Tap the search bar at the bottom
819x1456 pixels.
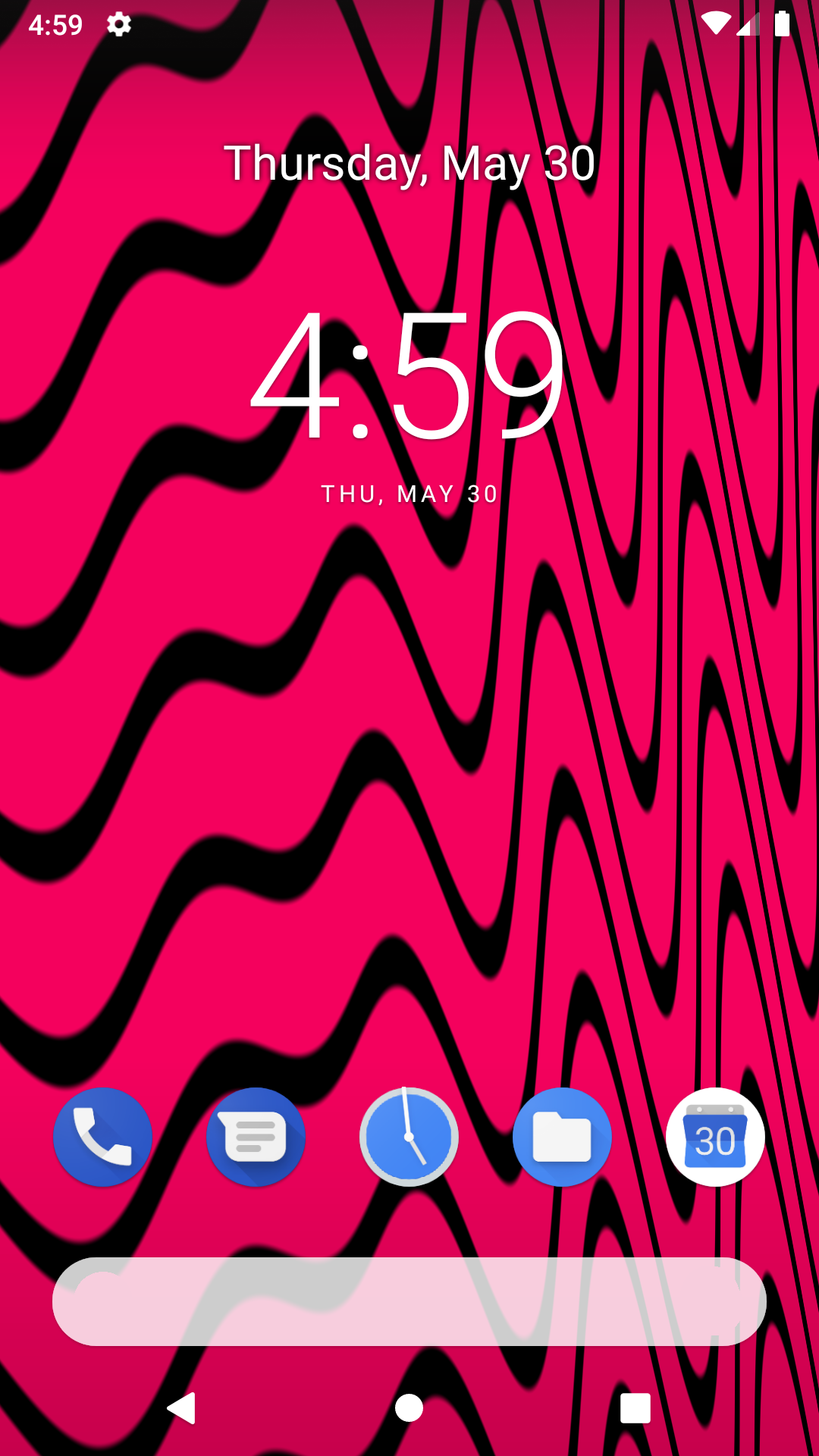[x=409, y=1301]
